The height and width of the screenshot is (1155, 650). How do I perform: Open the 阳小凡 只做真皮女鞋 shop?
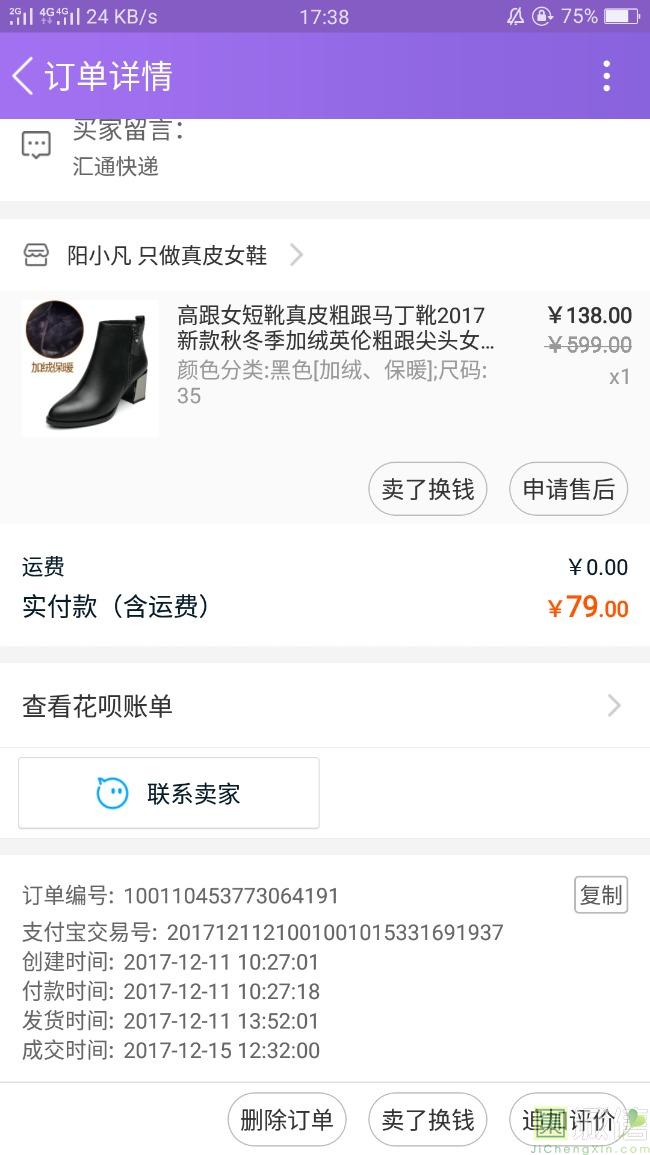point(167,256)
